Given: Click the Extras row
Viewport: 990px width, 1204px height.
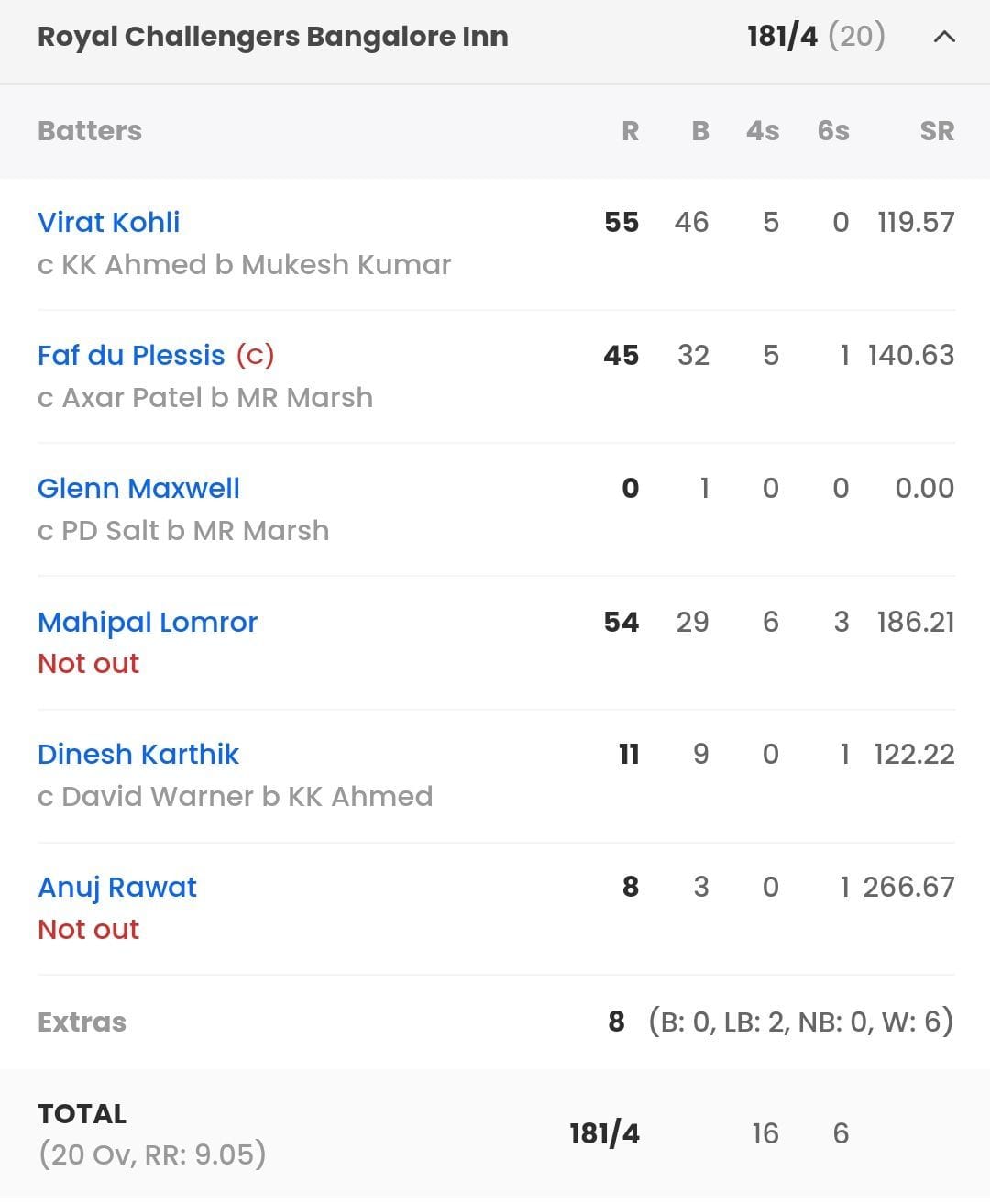Looking at the screenshot, I should 82,1022.
